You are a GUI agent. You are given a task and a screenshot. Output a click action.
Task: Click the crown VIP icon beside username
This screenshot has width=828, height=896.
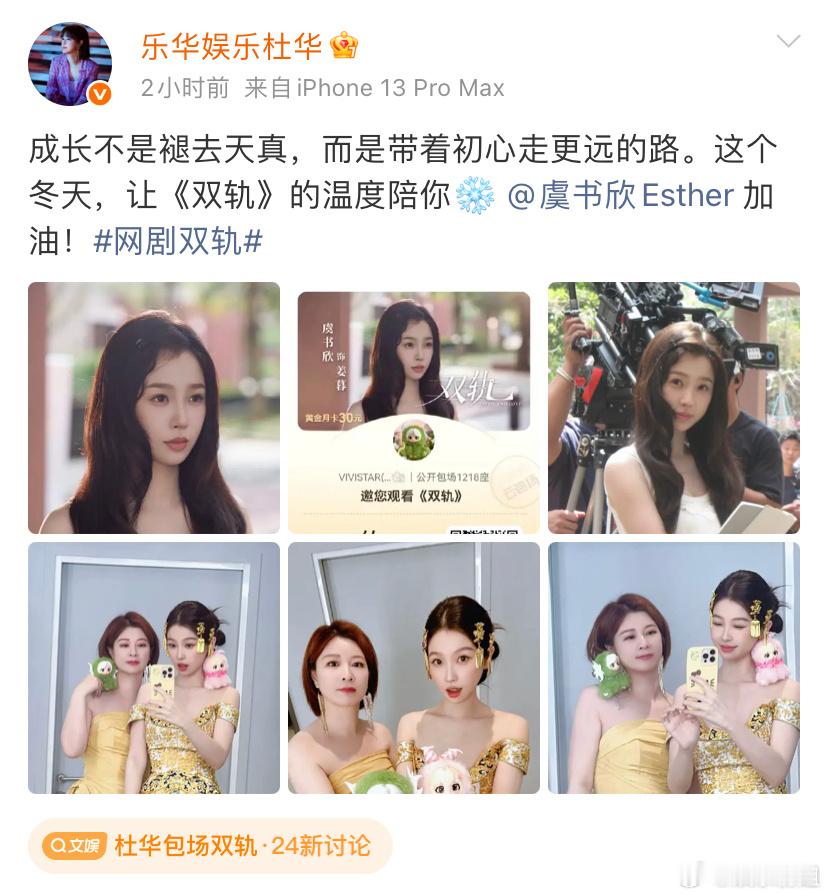coord(342,43)
